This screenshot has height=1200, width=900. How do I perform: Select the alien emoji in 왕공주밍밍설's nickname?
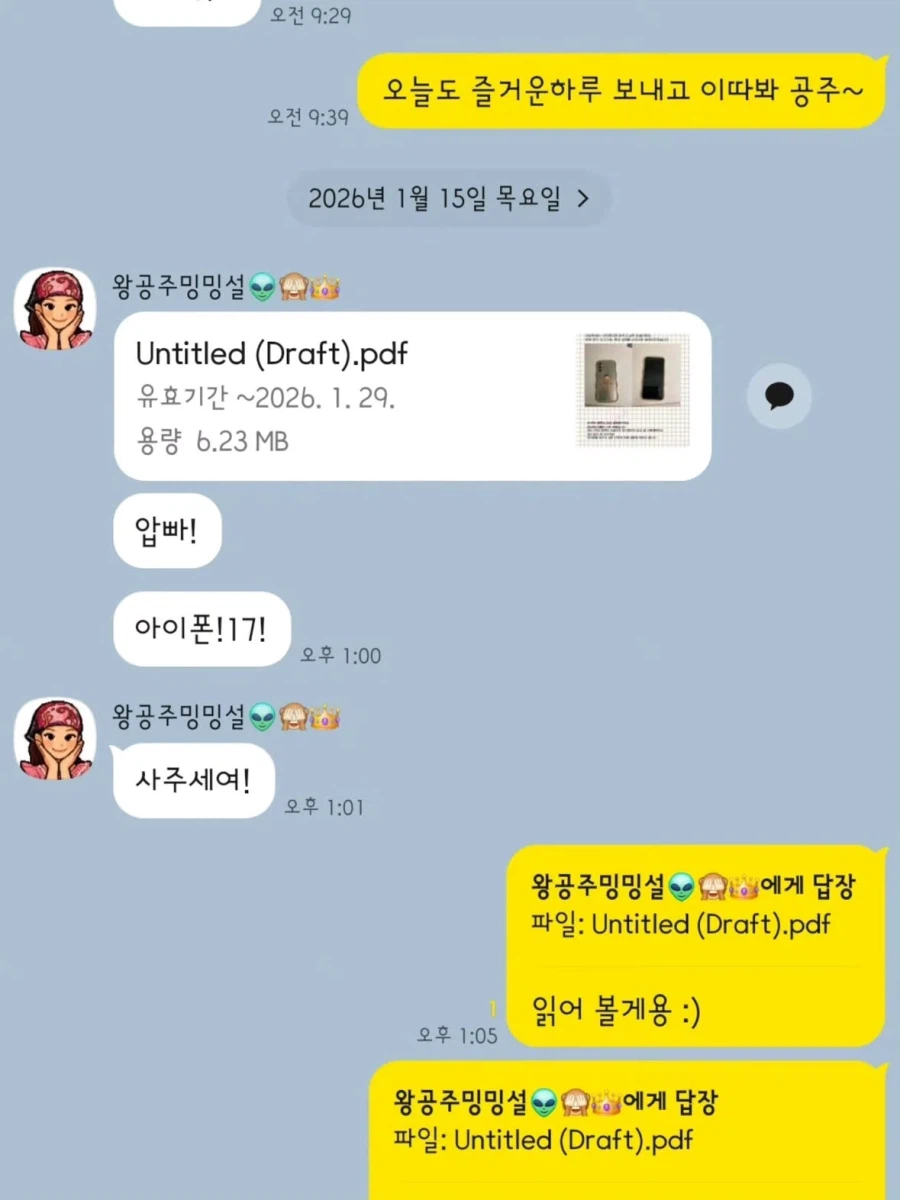[260, 287]
